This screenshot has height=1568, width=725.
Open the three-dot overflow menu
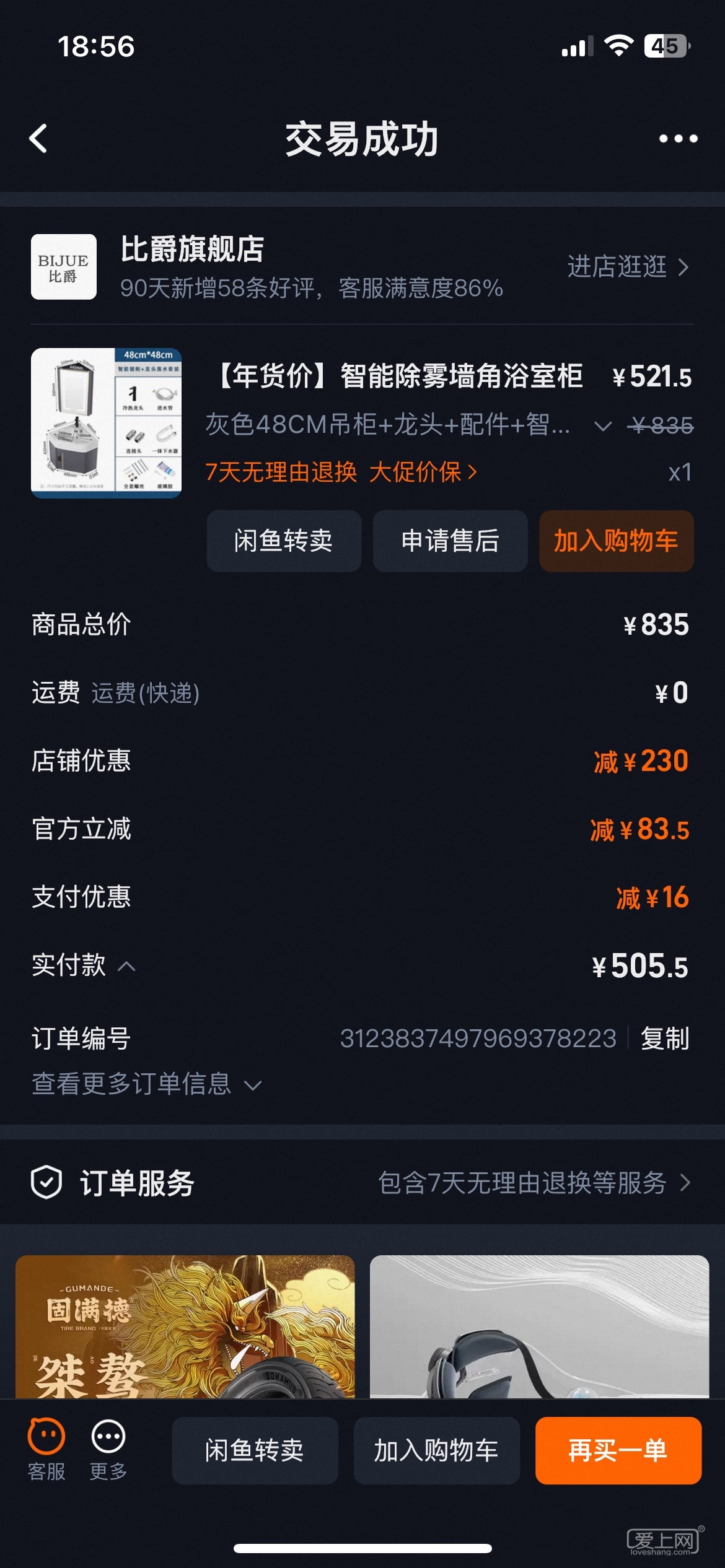pos(678,139)
